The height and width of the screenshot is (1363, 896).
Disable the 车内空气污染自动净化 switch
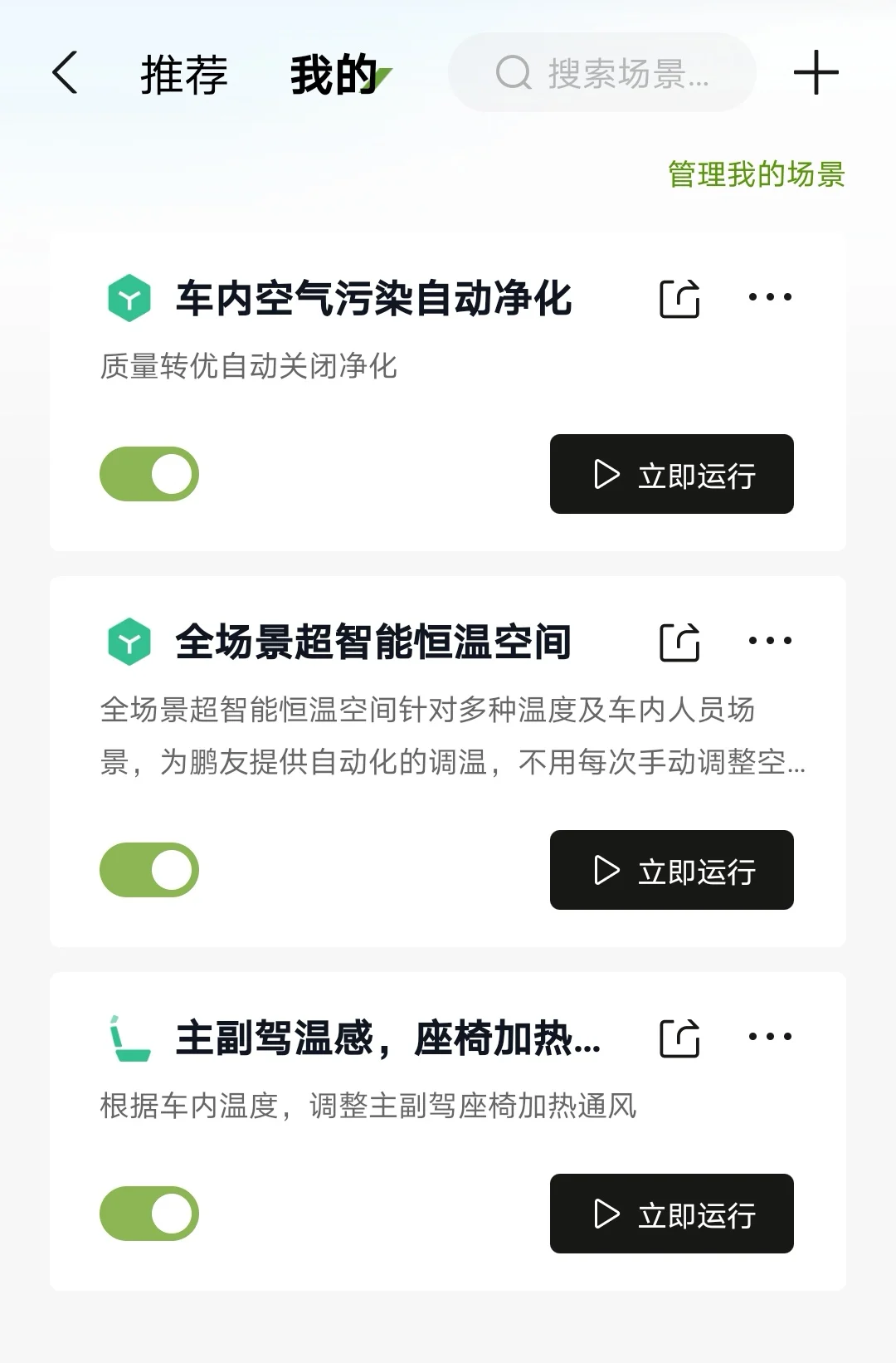pyautogui.click(x=149, y=474)
